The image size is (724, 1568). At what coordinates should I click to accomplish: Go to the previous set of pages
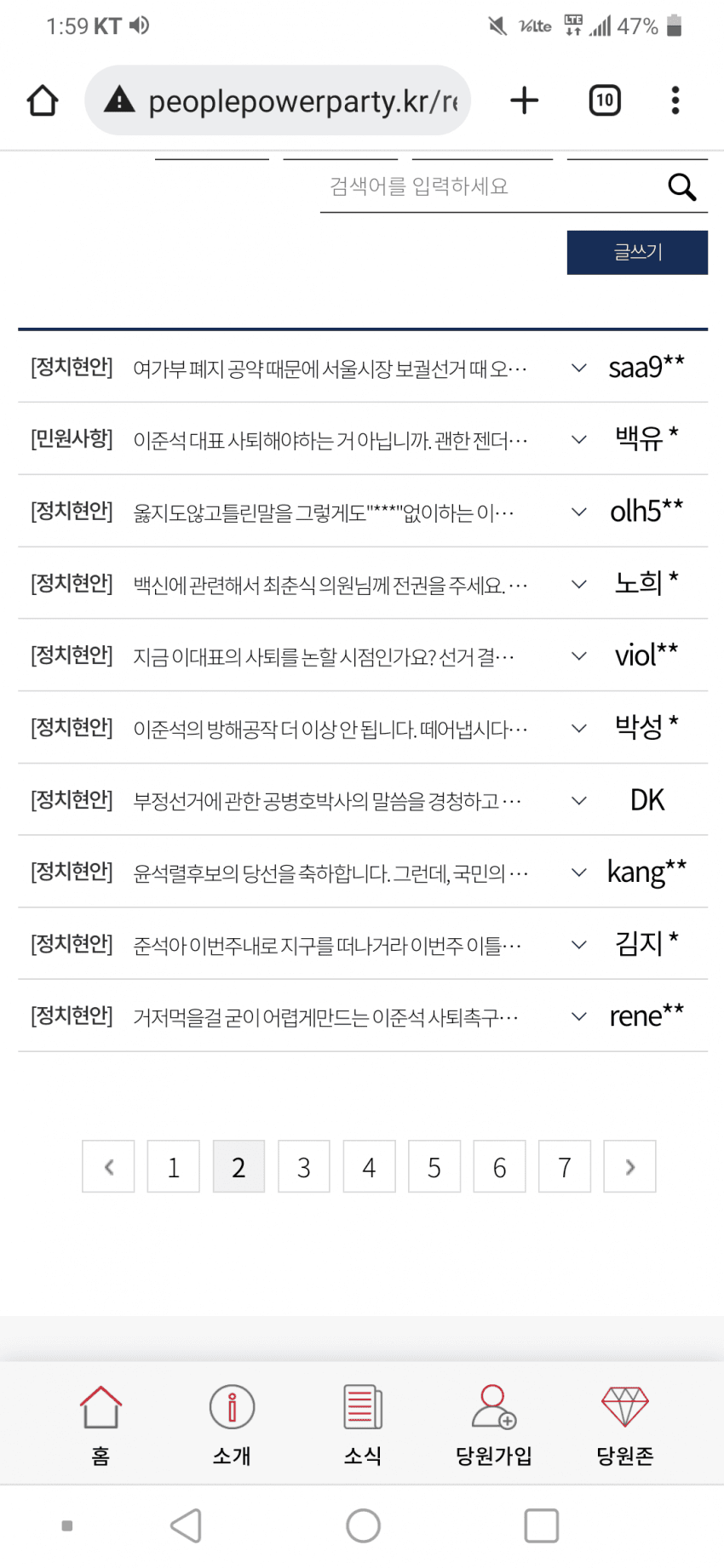[x=108, y=1166]
